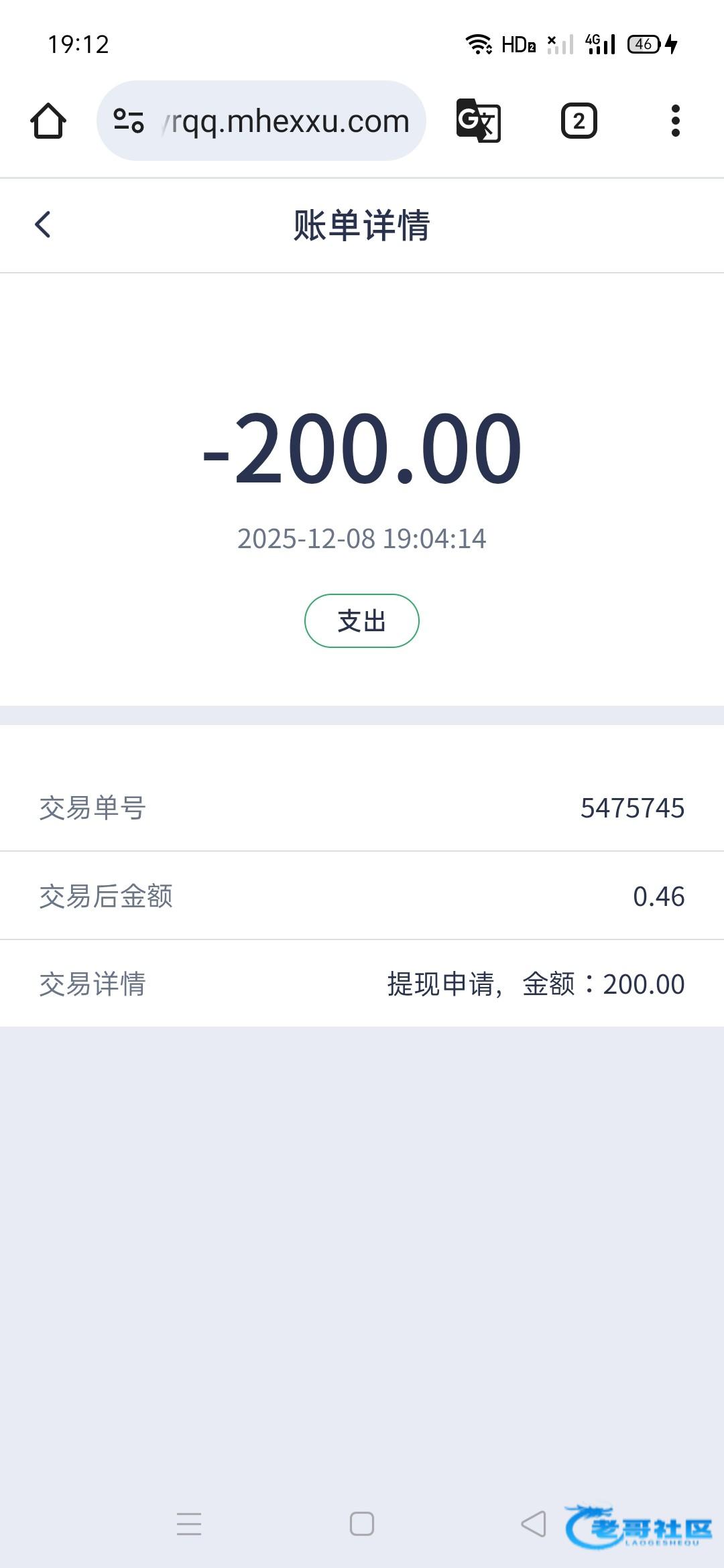
Task: Go to the system home screen
Action: [362, 1523]
